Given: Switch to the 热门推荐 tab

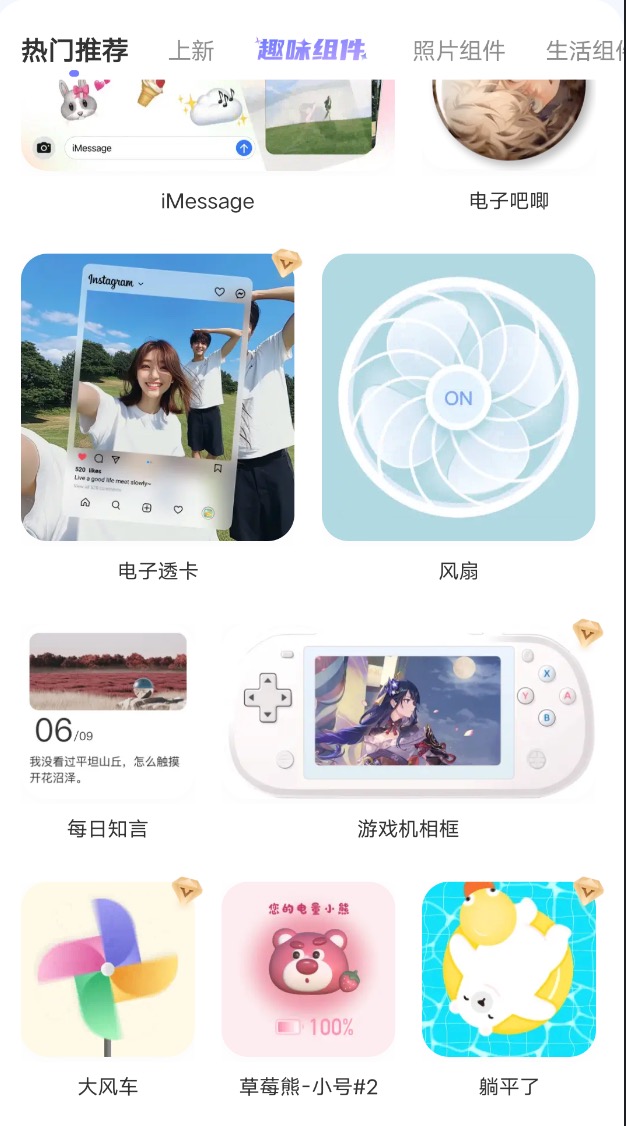Looking at the screenshot, I should [75, 50].
